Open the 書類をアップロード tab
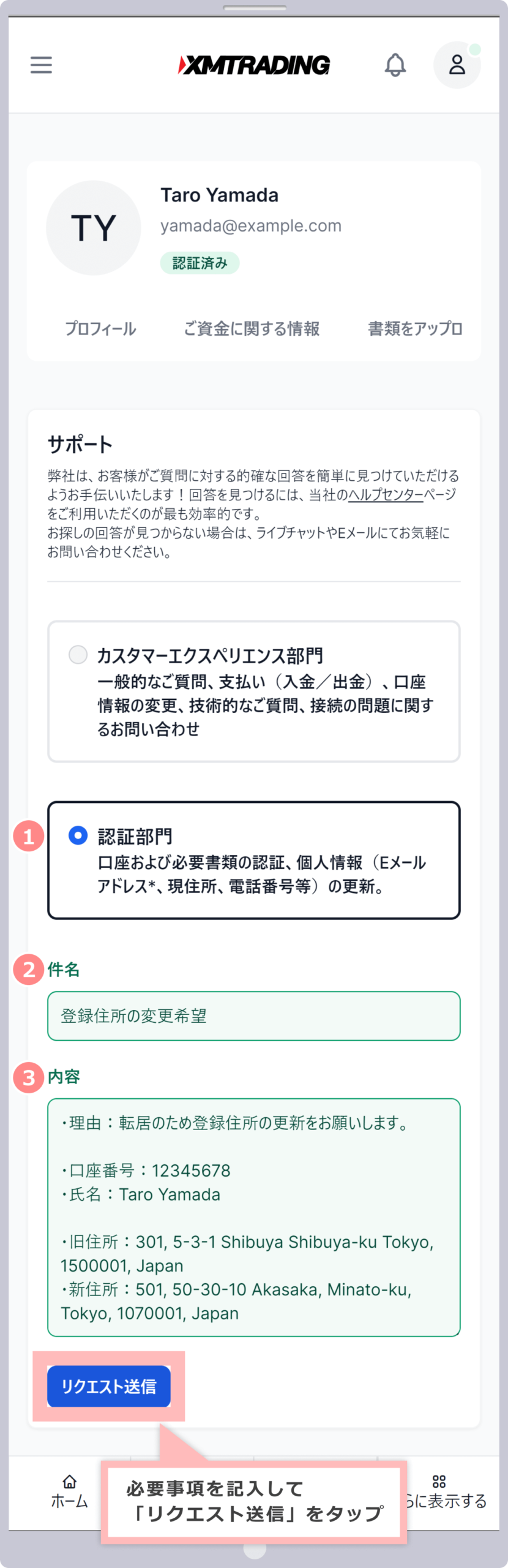 pos(415,329)
